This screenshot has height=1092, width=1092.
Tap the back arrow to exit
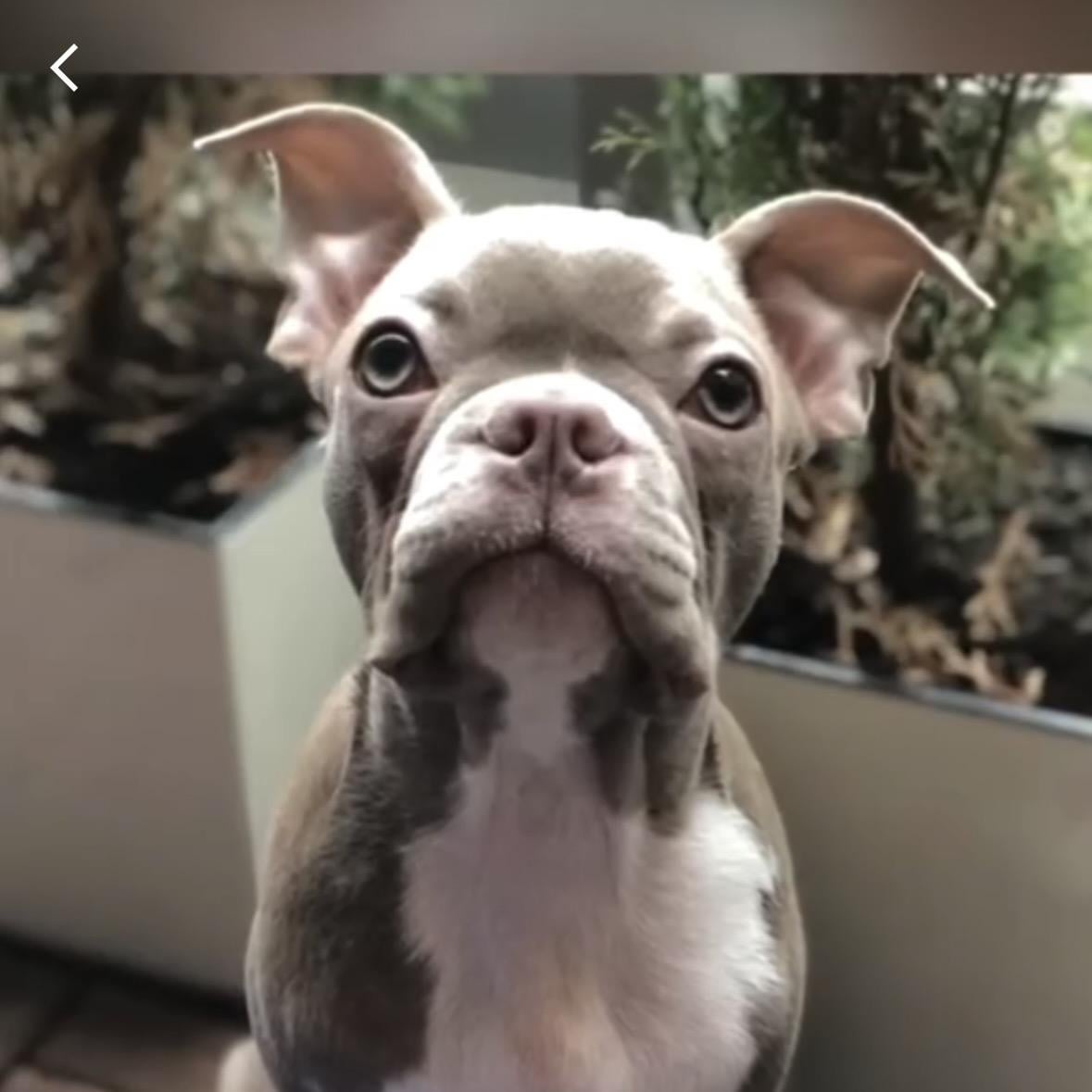(x=64, y=68)
